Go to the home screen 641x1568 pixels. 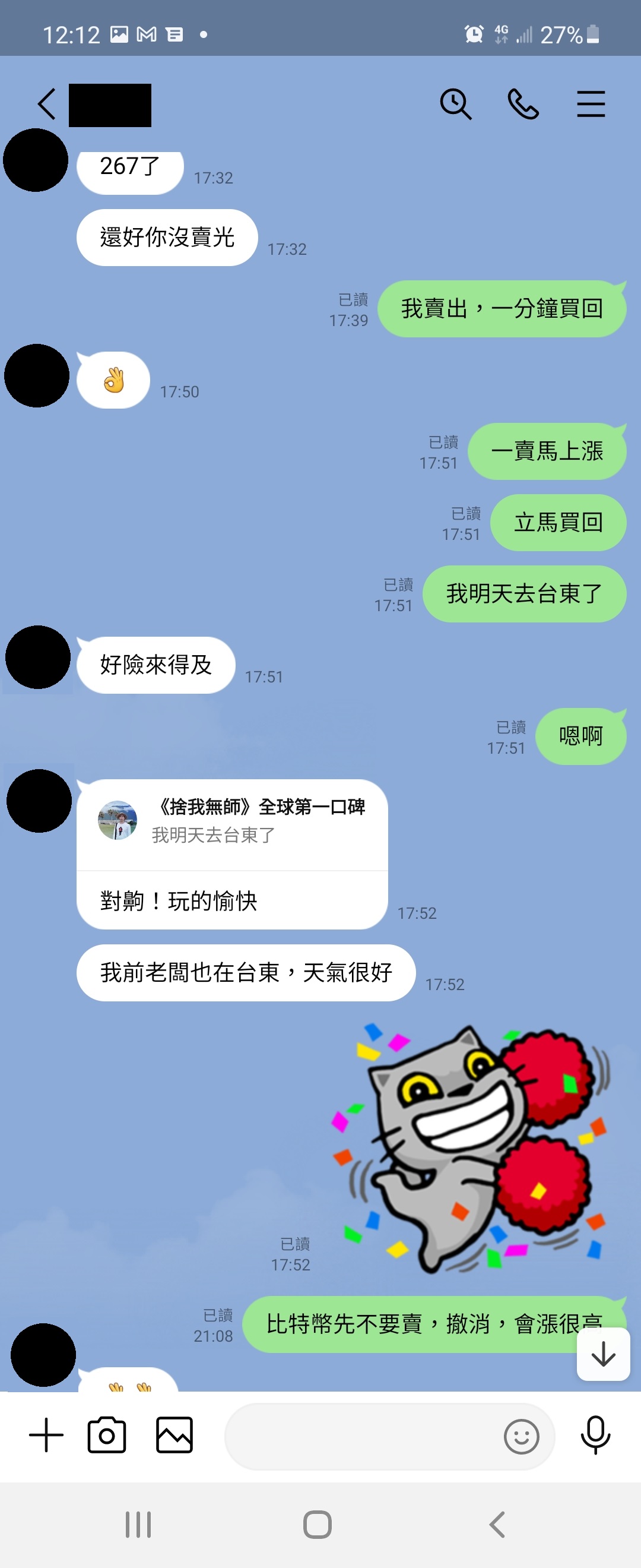coord(318,1524)
